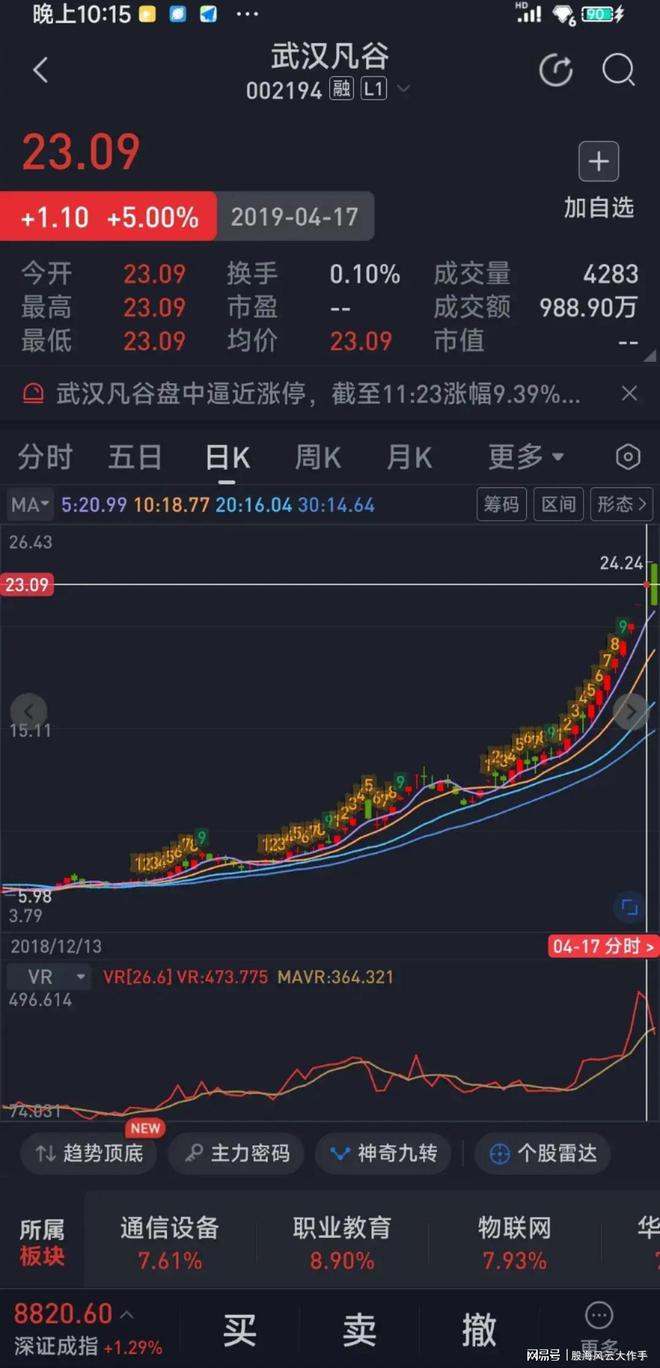Open the 04-17 分时 intraday view
The width and height of the screenshot is (660, 1368).
(x=603, y=946)
